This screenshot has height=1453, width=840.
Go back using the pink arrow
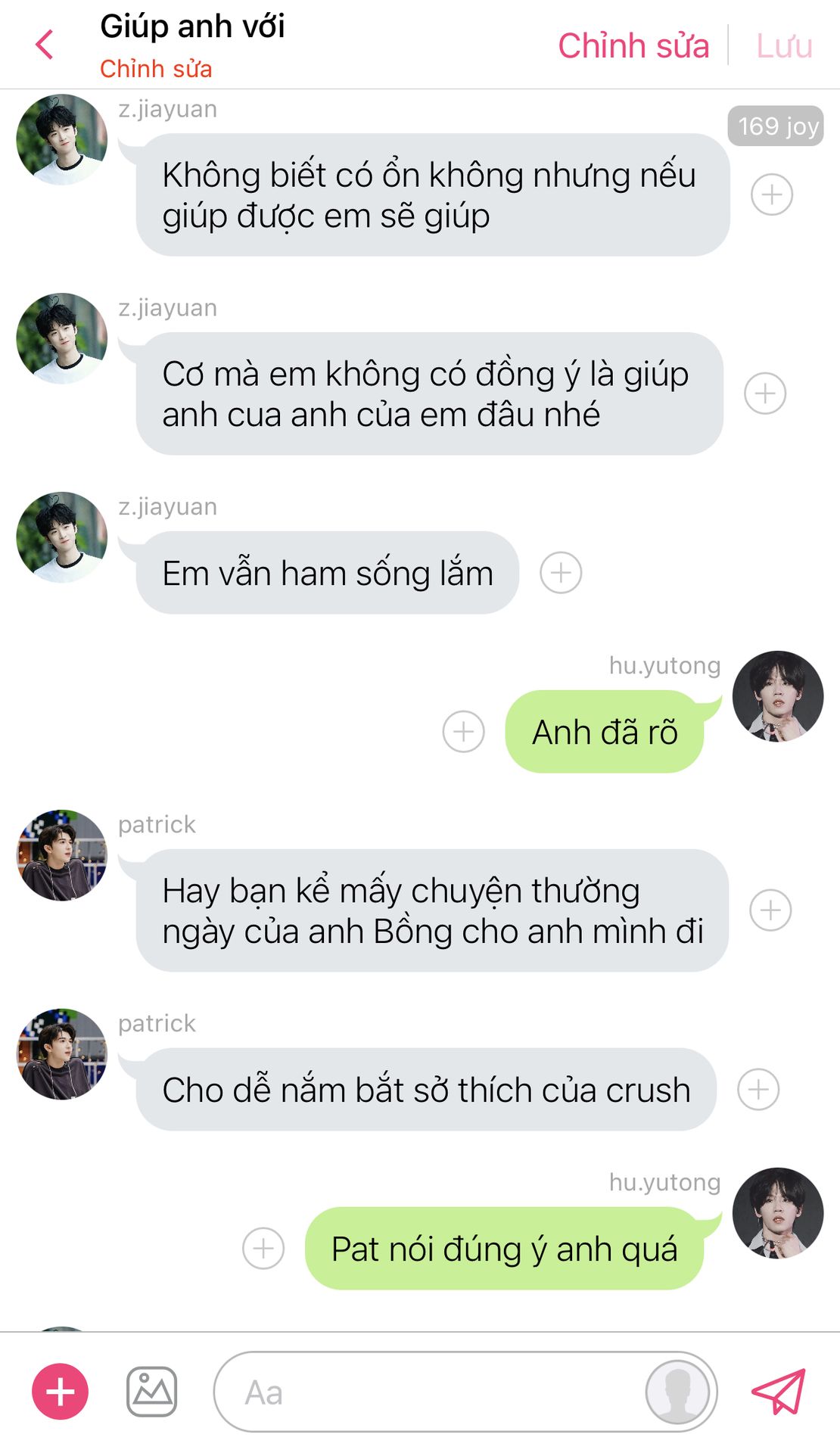45,45
